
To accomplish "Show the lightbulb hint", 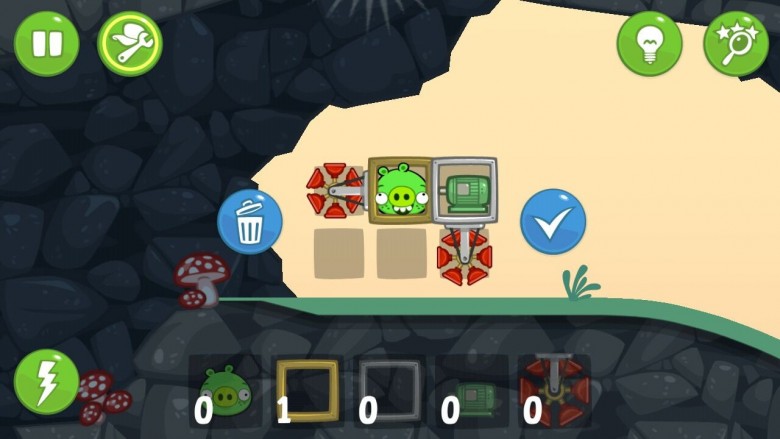I will coord(649,43).
